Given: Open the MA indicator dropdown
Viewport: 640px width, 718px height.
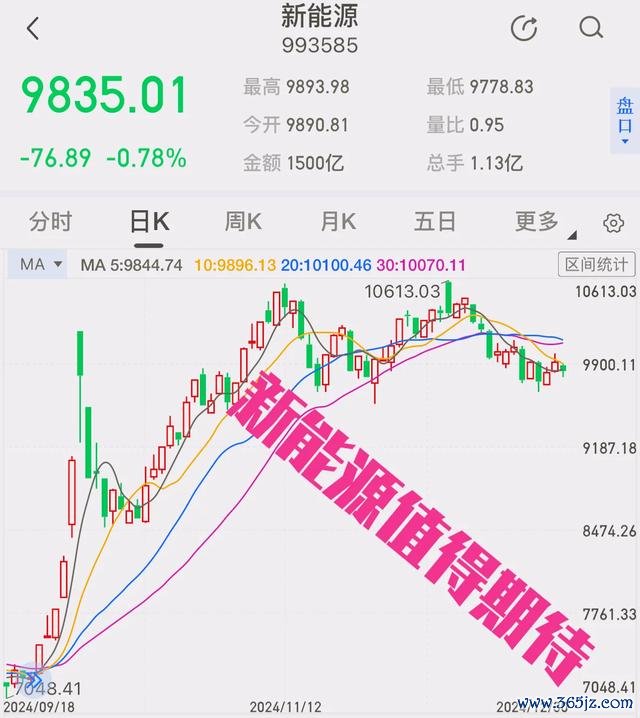Looking at the screenshot, I should point(41,265).
